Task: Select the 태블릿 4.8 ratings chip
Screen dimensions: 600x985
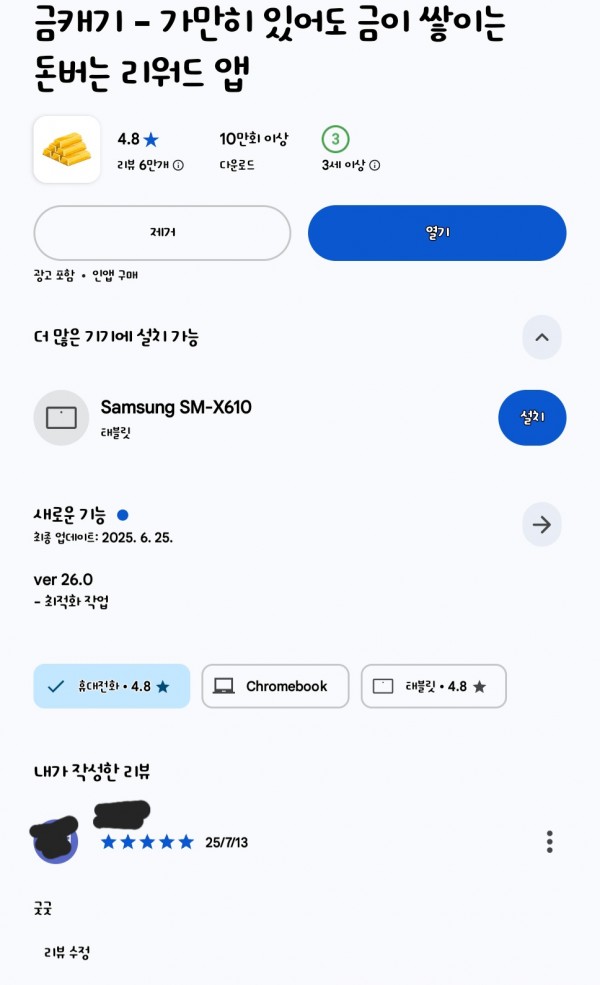Action: (x=434, y=686)
